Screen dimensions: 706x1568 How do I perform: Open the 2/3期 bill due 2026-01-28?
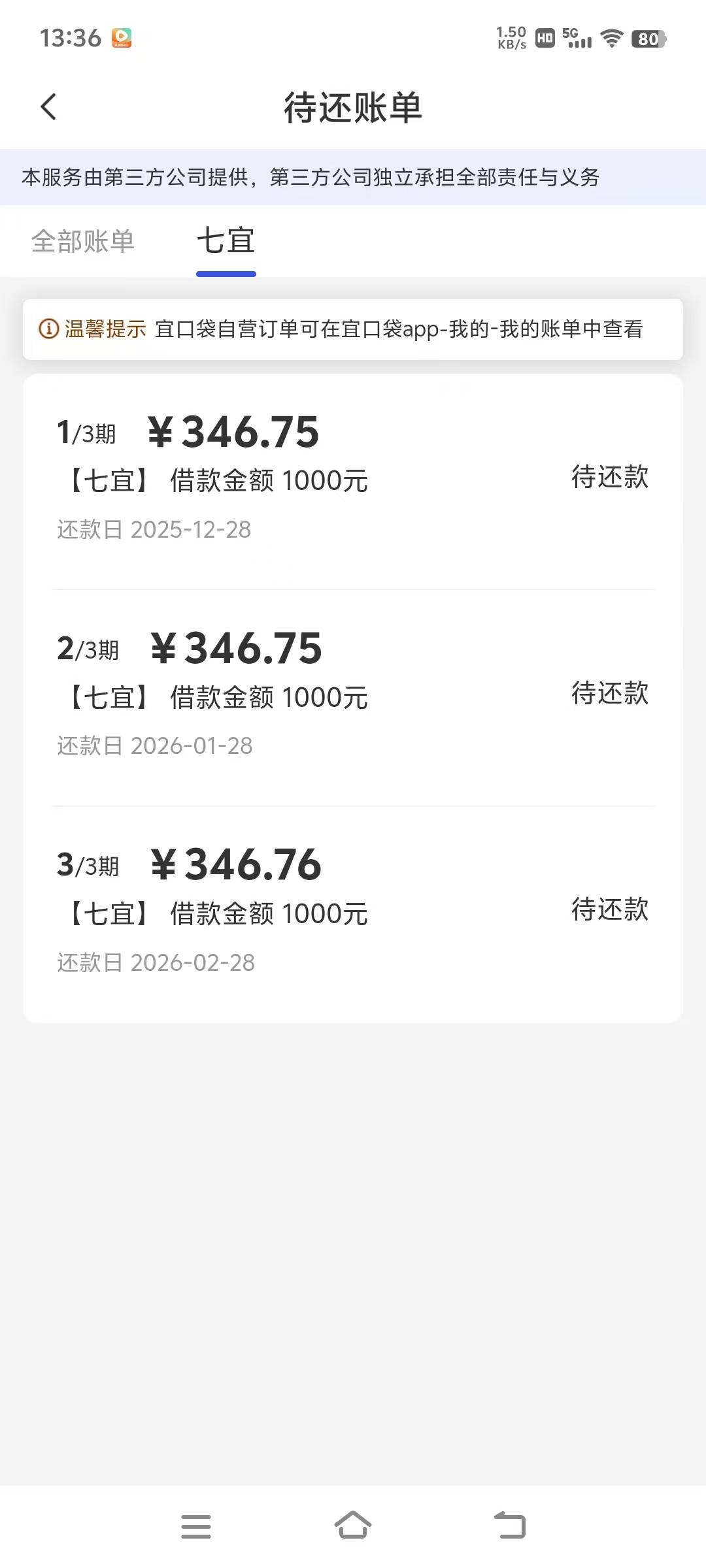[x=353, y=696]
